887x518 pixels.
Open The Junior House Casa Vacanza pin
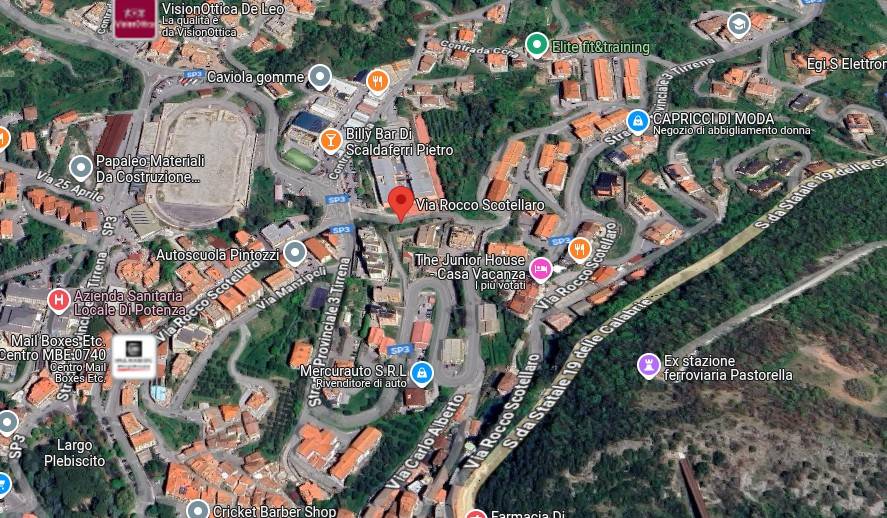pyautogui.click(x=541, y=268)
